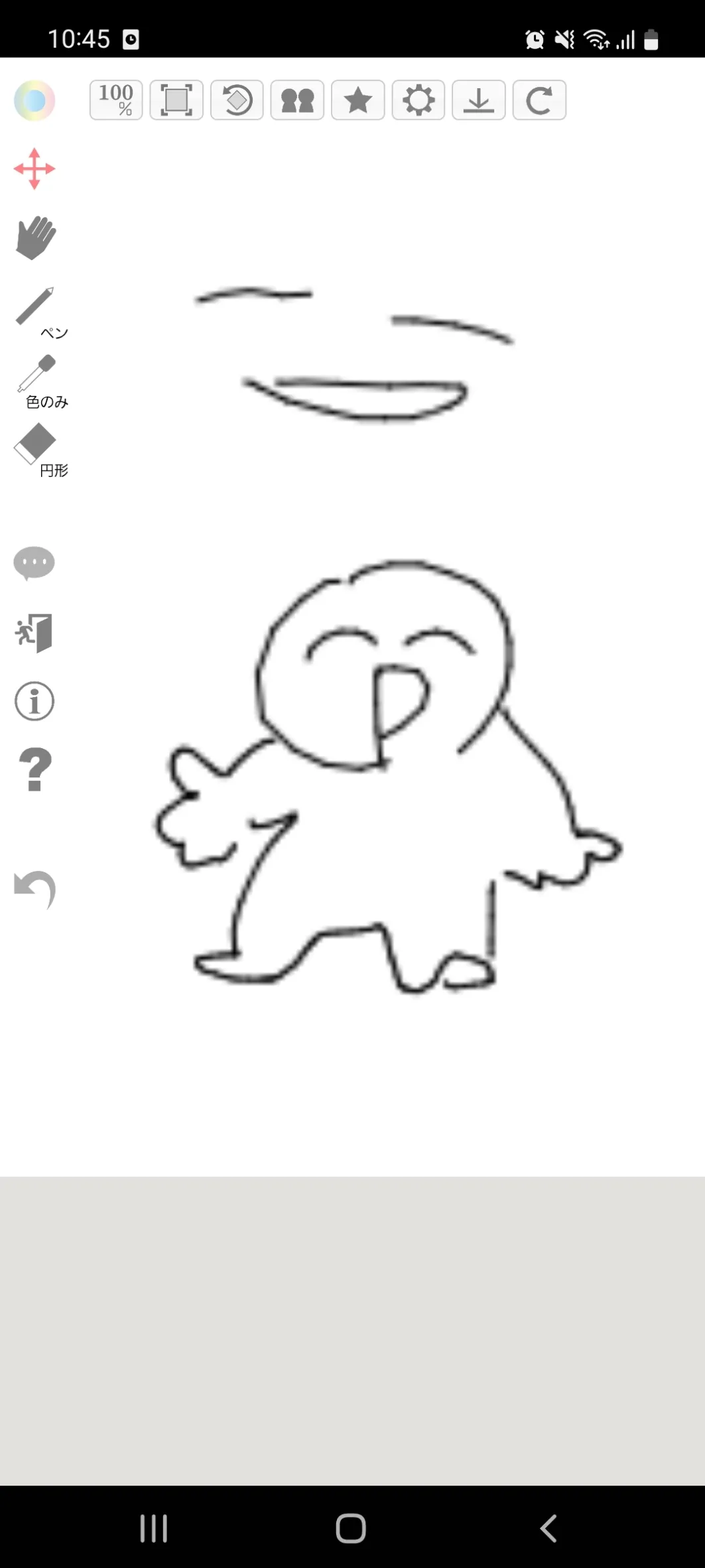
Task: Open help question mark
Action: tap(36, 769)
